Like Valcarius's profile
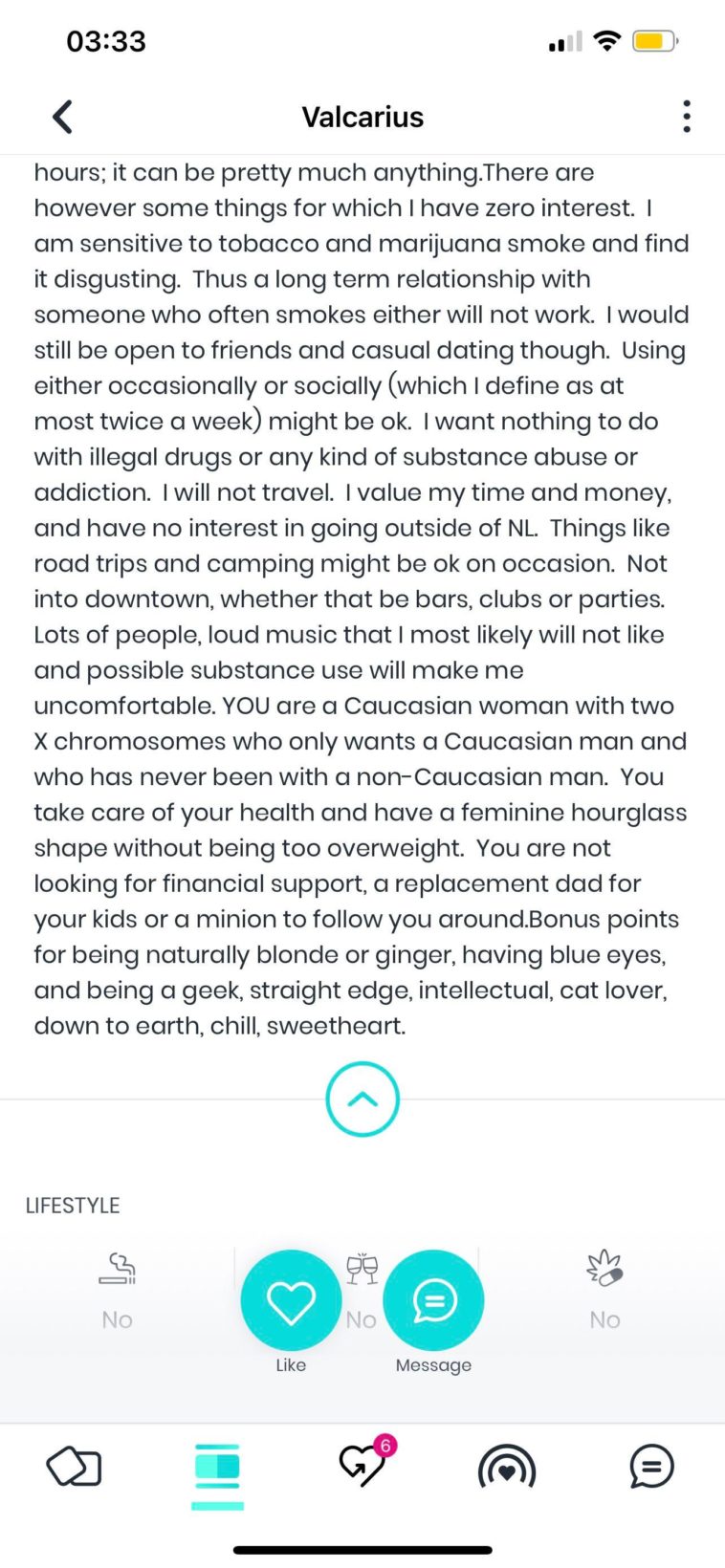This screenshot has height=1568, width=725. (291, 1300)
